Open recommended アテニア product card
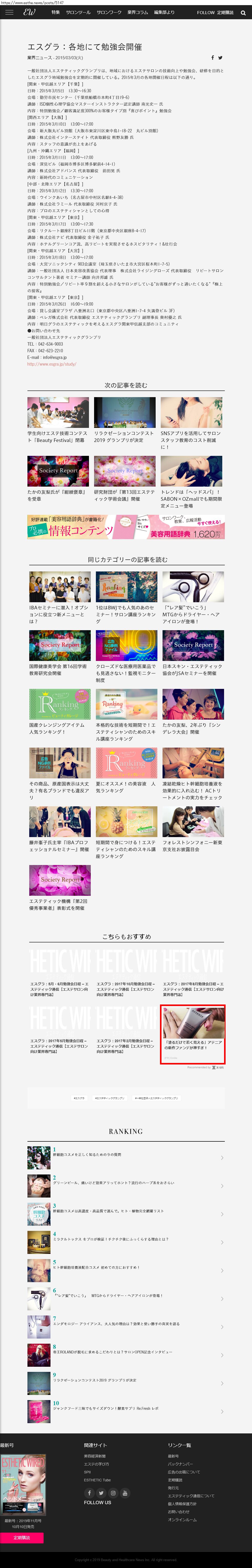Viewport: 252px width, 1568px height. tap(193, 1032)
